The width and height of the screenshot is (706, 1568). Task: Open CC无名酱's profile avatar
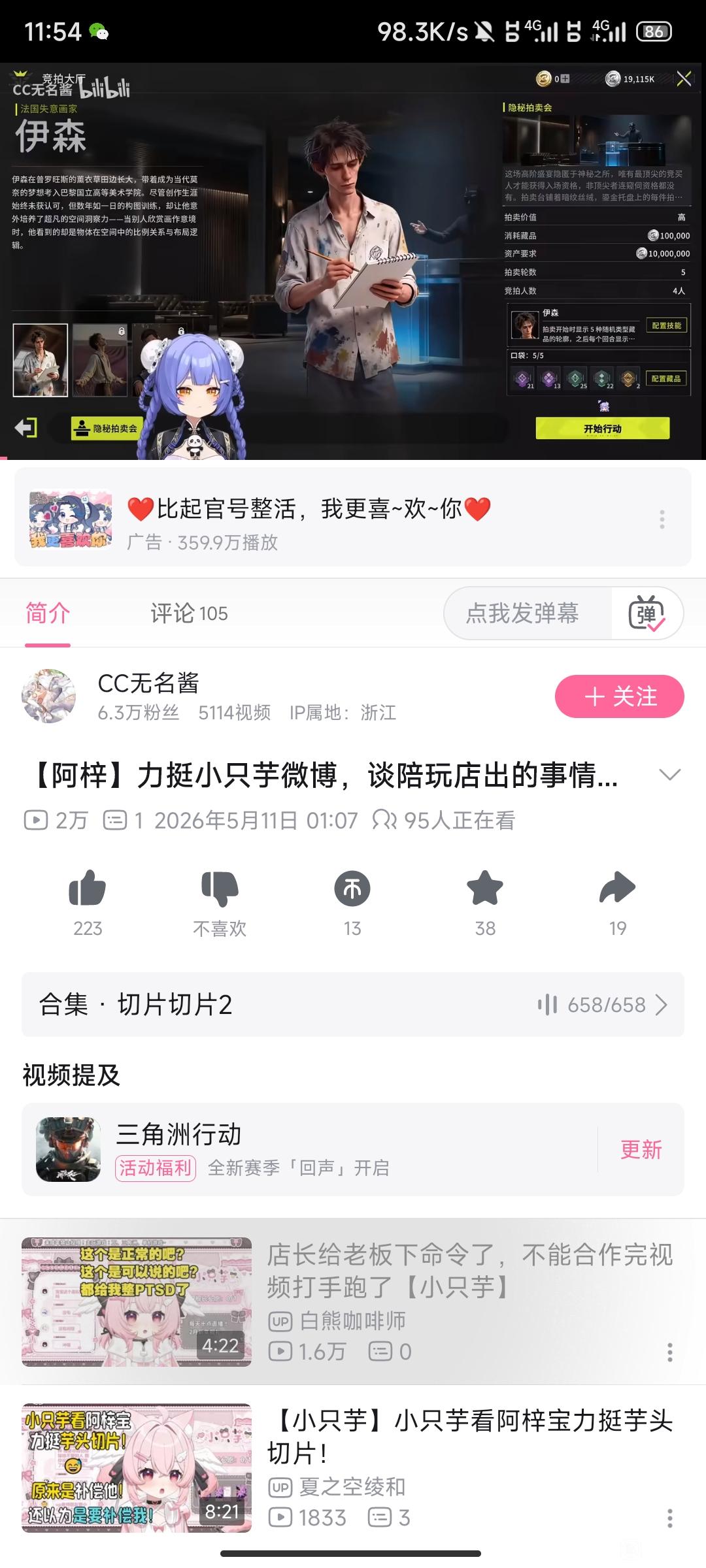tap(49, 696)
